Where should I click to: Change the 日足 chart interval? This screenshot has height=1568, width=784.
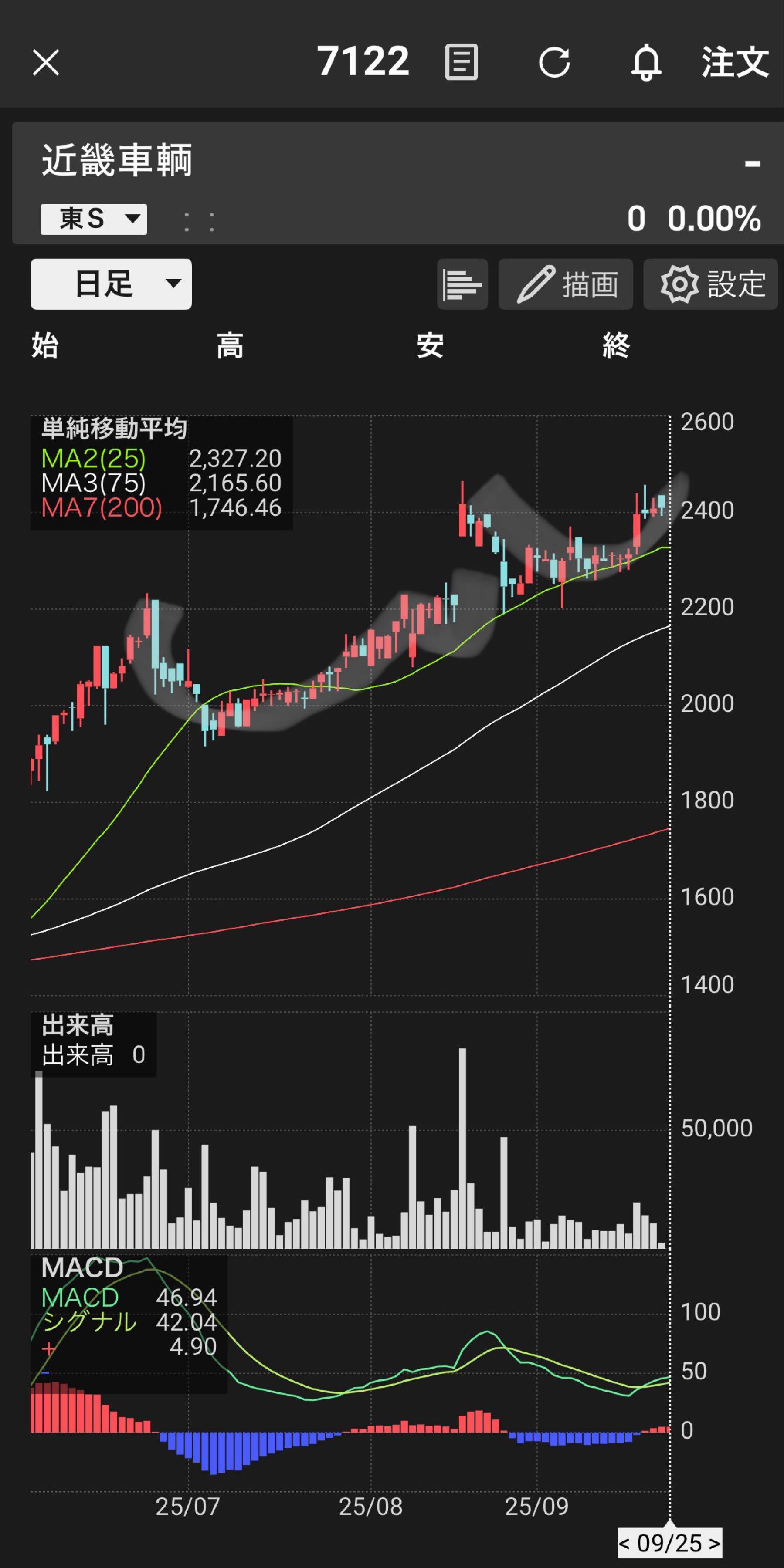point(111,284)
